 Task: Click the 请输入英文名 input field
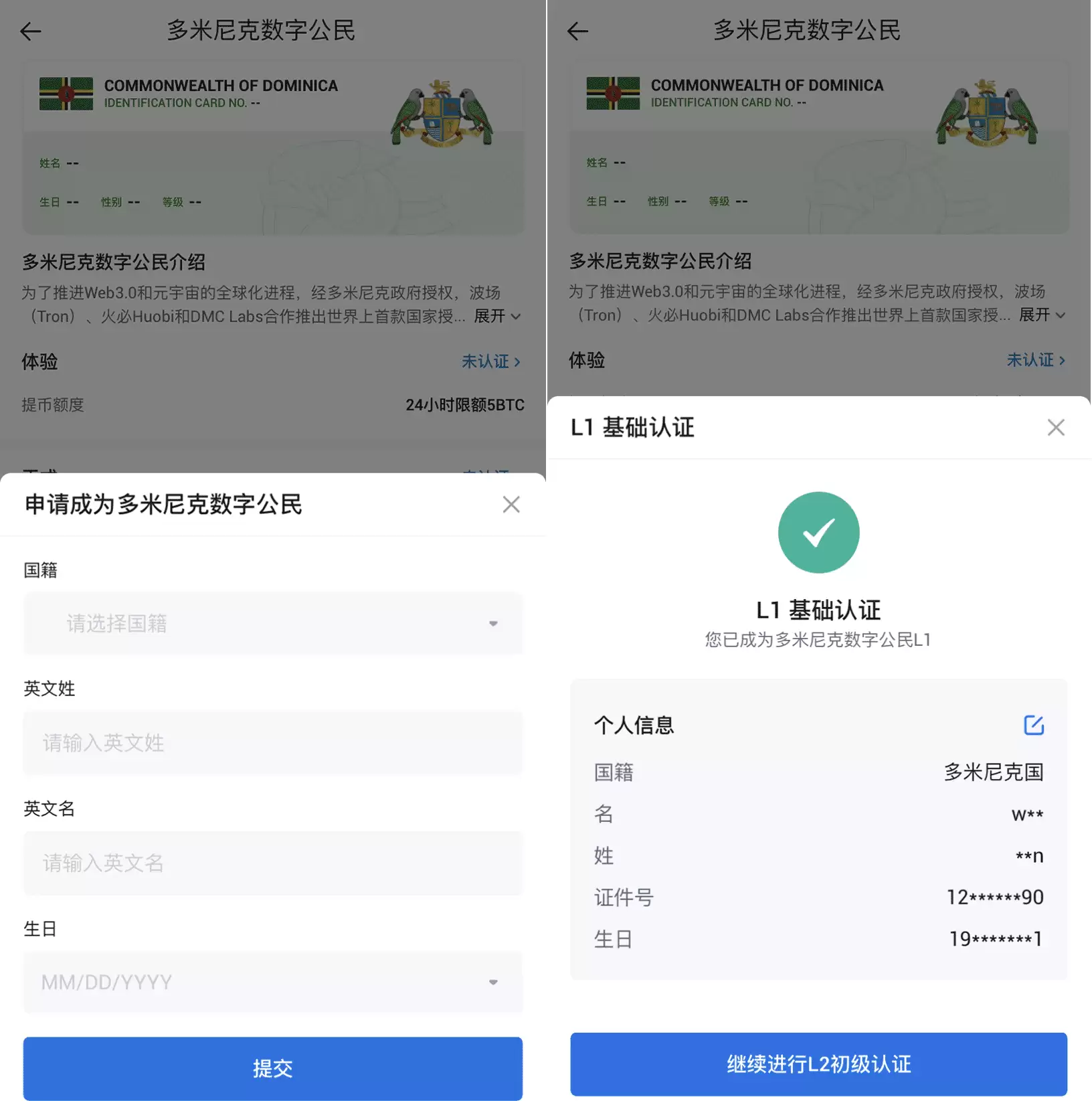pyautogui.click(x=272, y=863)
